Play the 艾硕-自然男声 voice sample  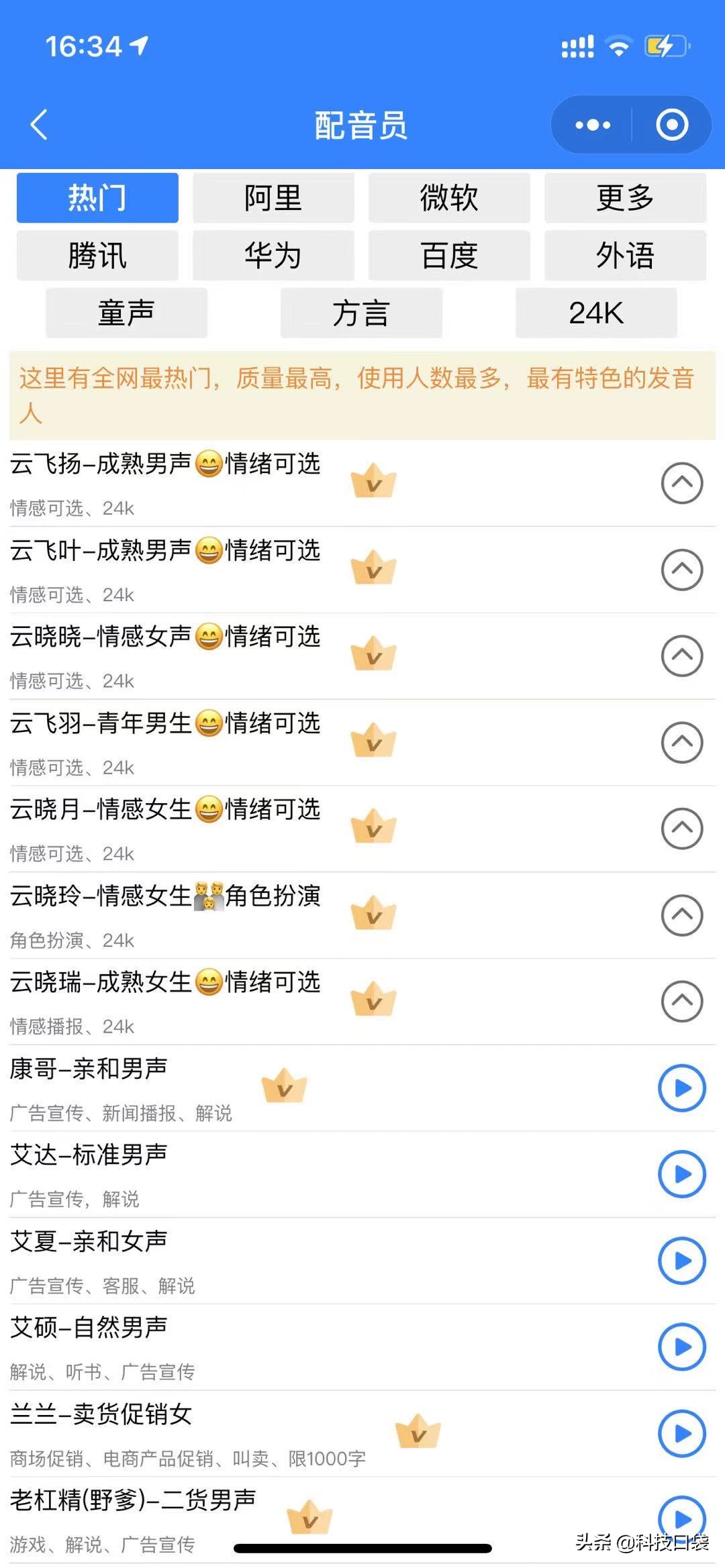(682, 1345)
